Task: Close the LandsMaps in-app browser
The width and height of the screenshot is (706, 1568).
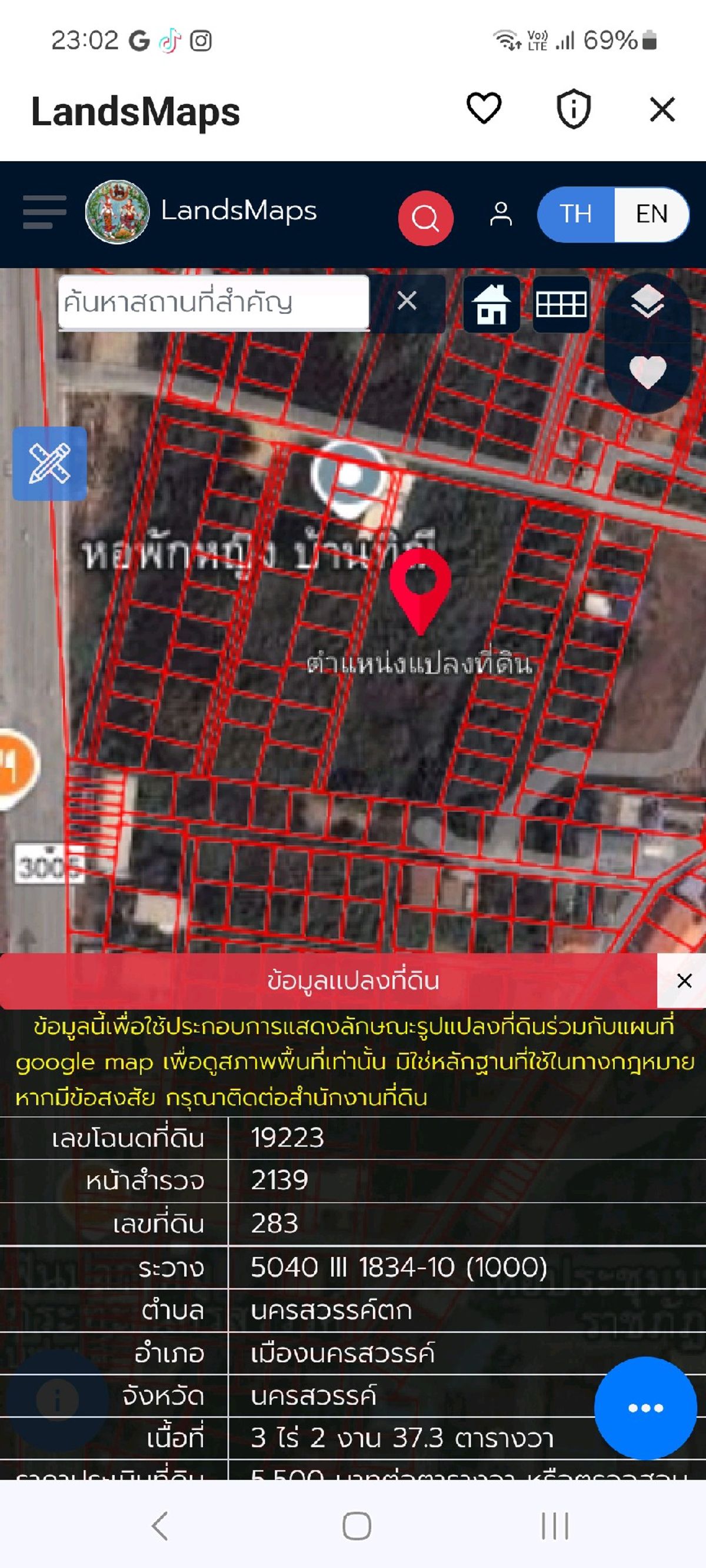Action: pyautogui.click(x=662, y=109)
